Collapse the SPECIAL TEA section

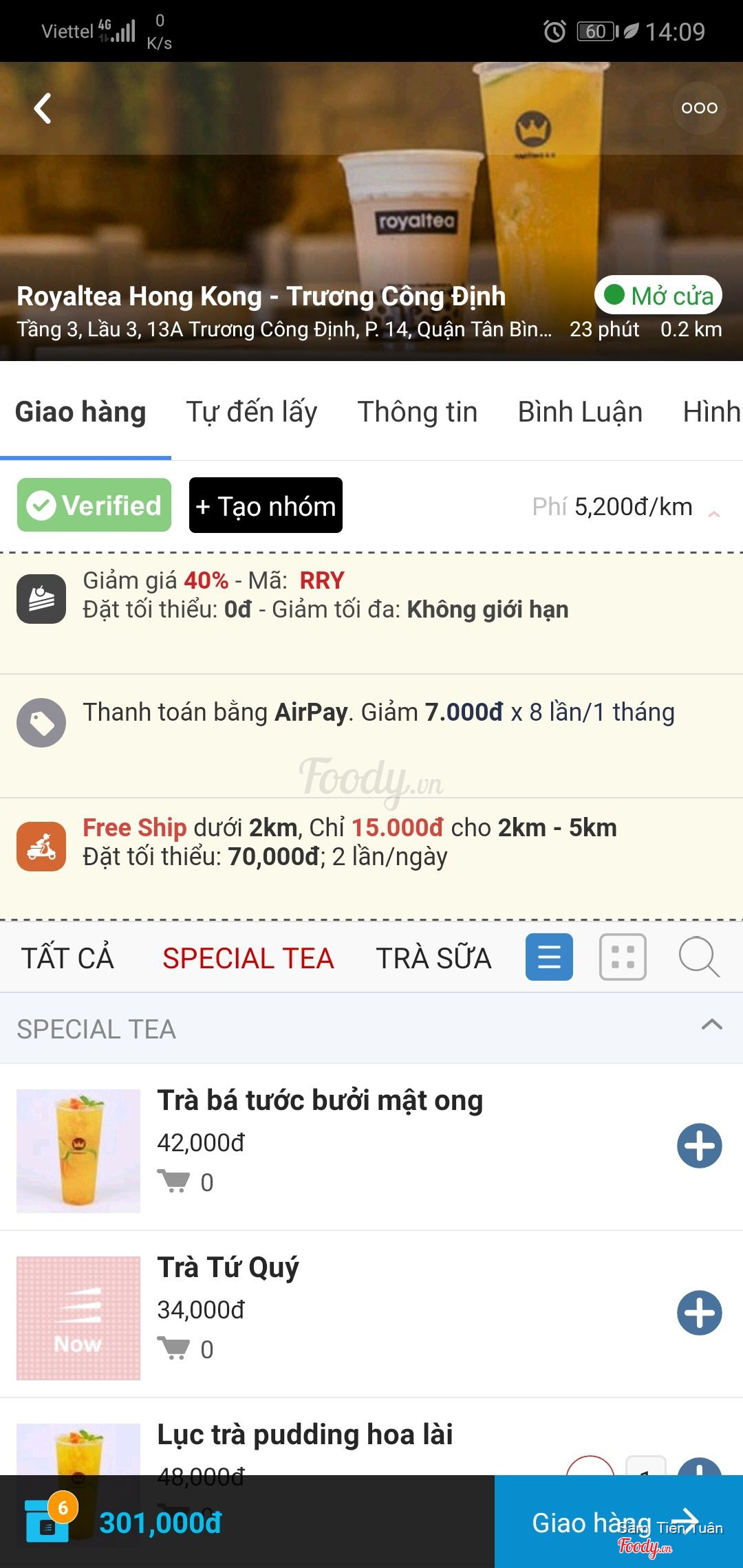(x=711, y=1025)
